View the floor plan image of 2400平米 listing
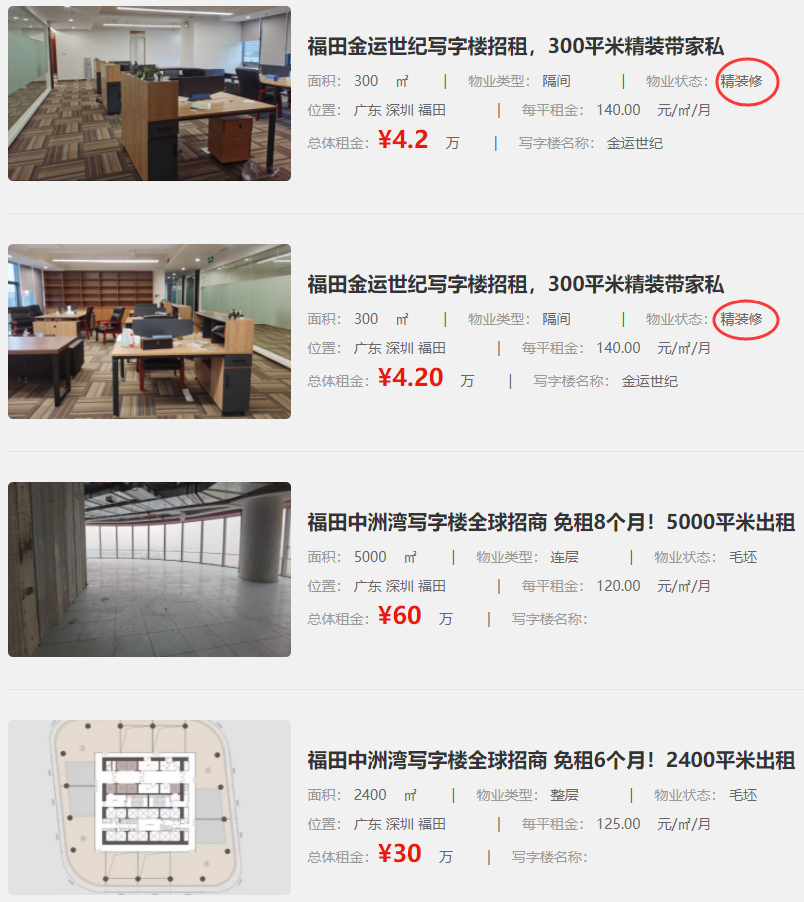Screen dimensions: 804x902 point(149,807)
